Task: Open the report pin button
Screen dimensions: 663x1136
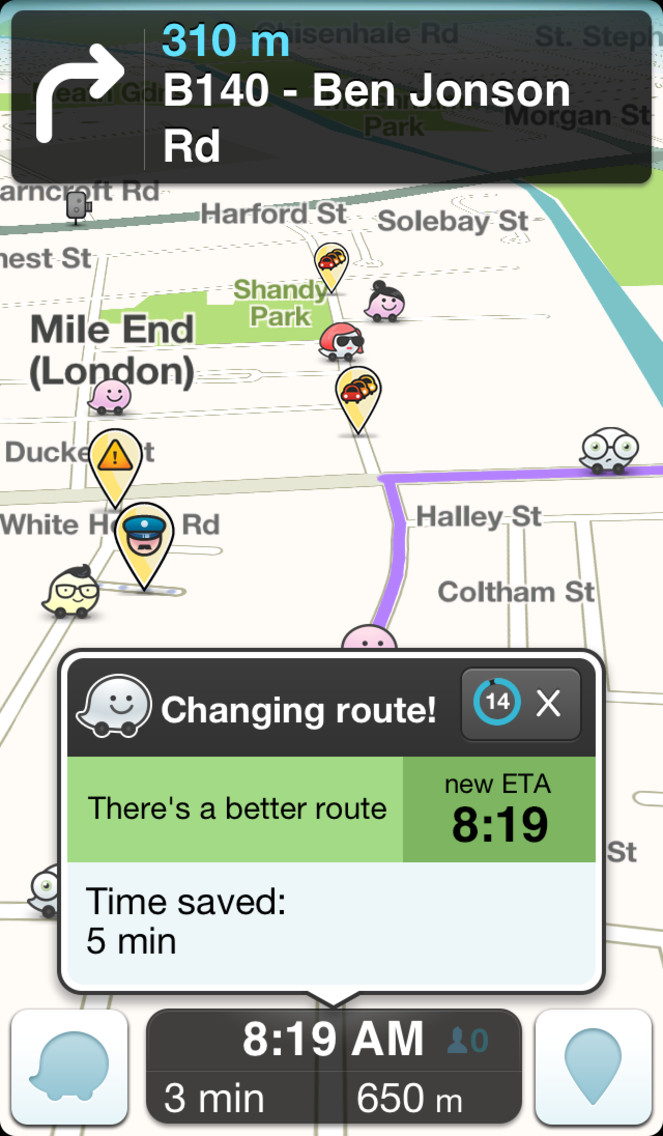Action: click(593, 1066)
